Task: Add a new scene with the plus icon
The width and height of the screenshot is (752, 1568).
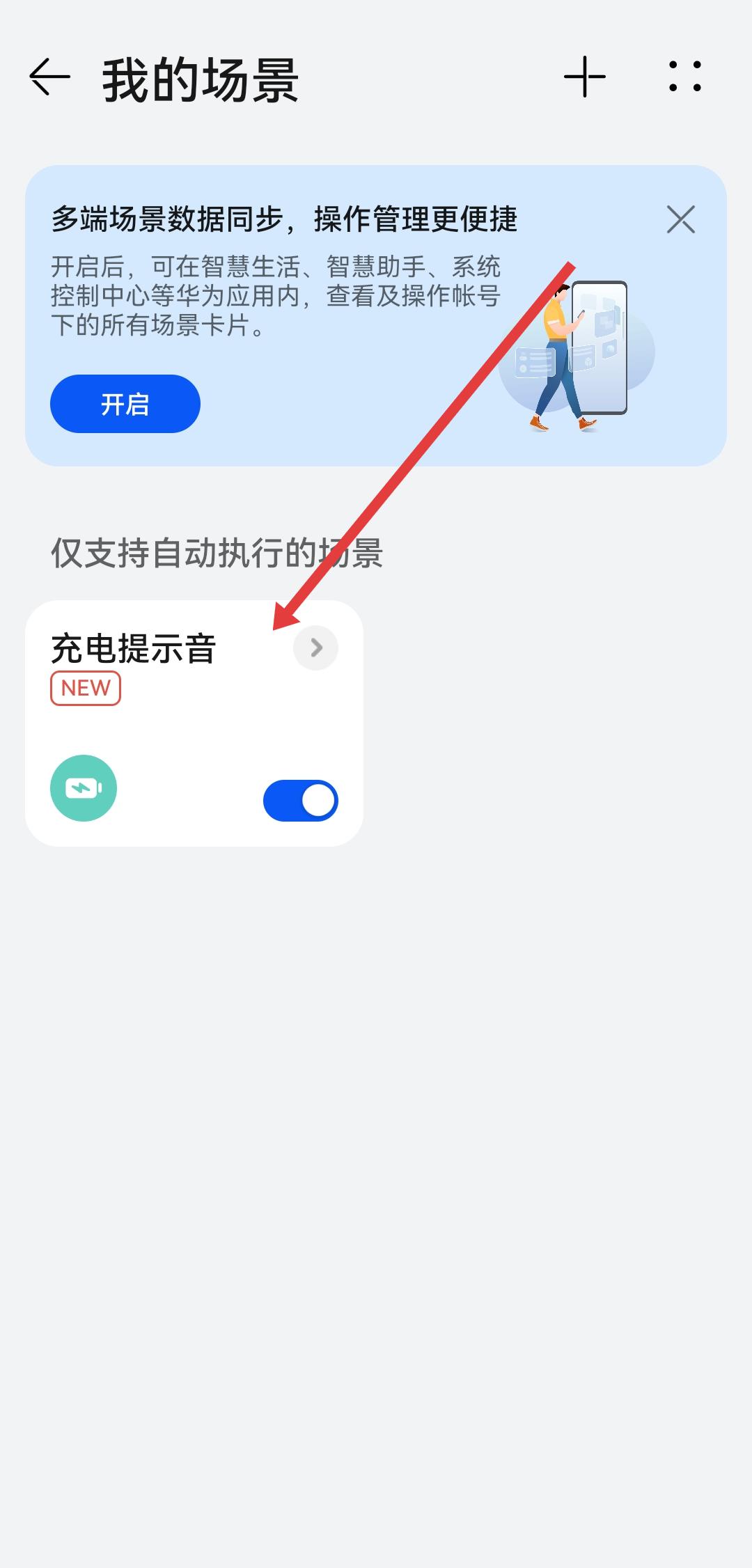Action: [x=584, y=77]
